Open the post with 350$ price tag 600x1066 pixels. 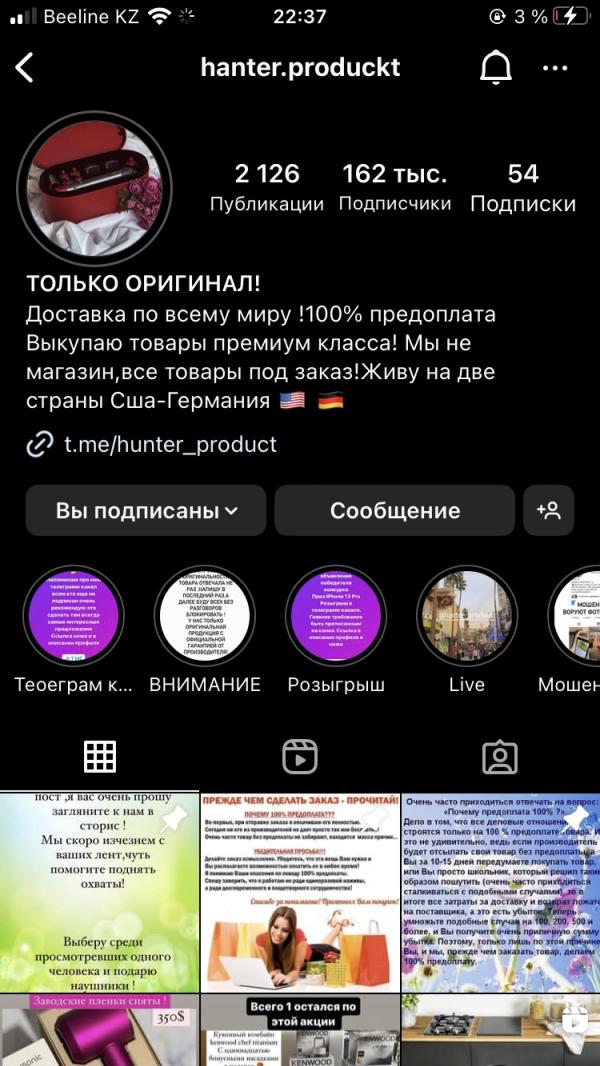click(x=99, y=1030)
